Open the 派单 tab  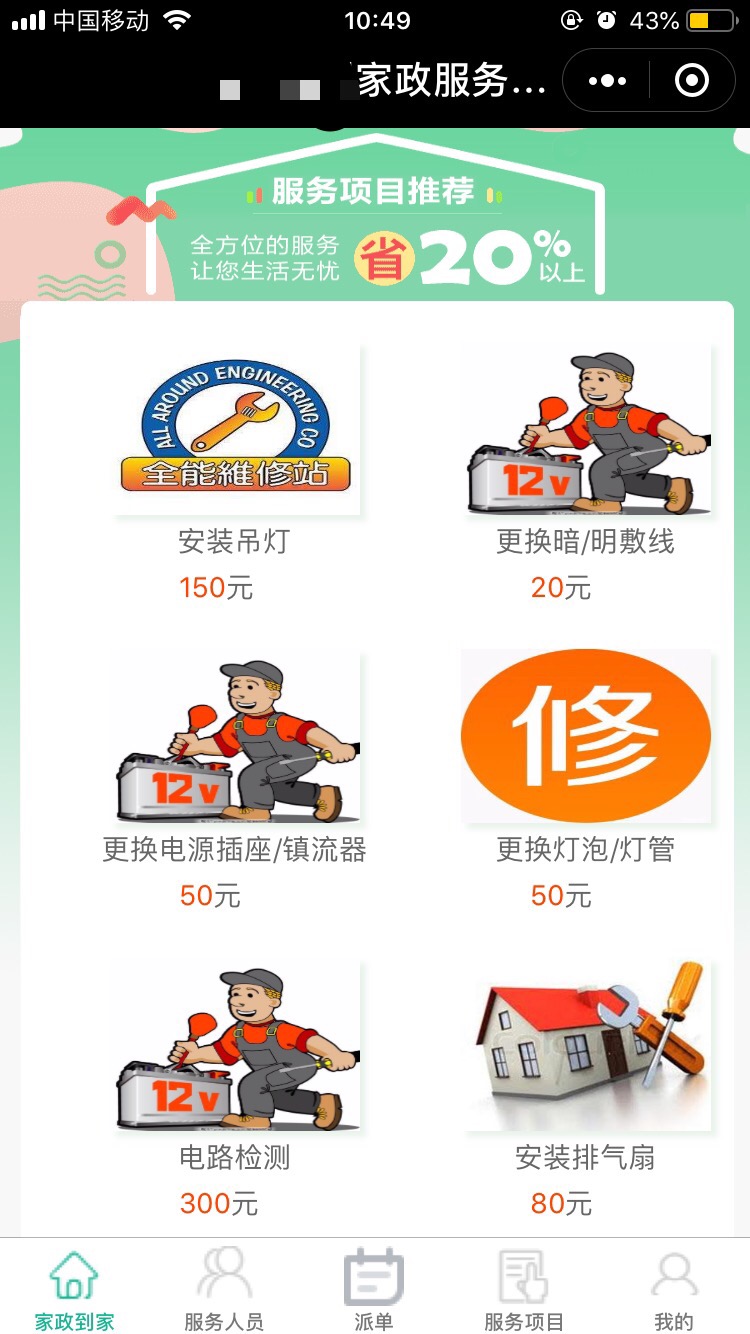coord(374,1288)
